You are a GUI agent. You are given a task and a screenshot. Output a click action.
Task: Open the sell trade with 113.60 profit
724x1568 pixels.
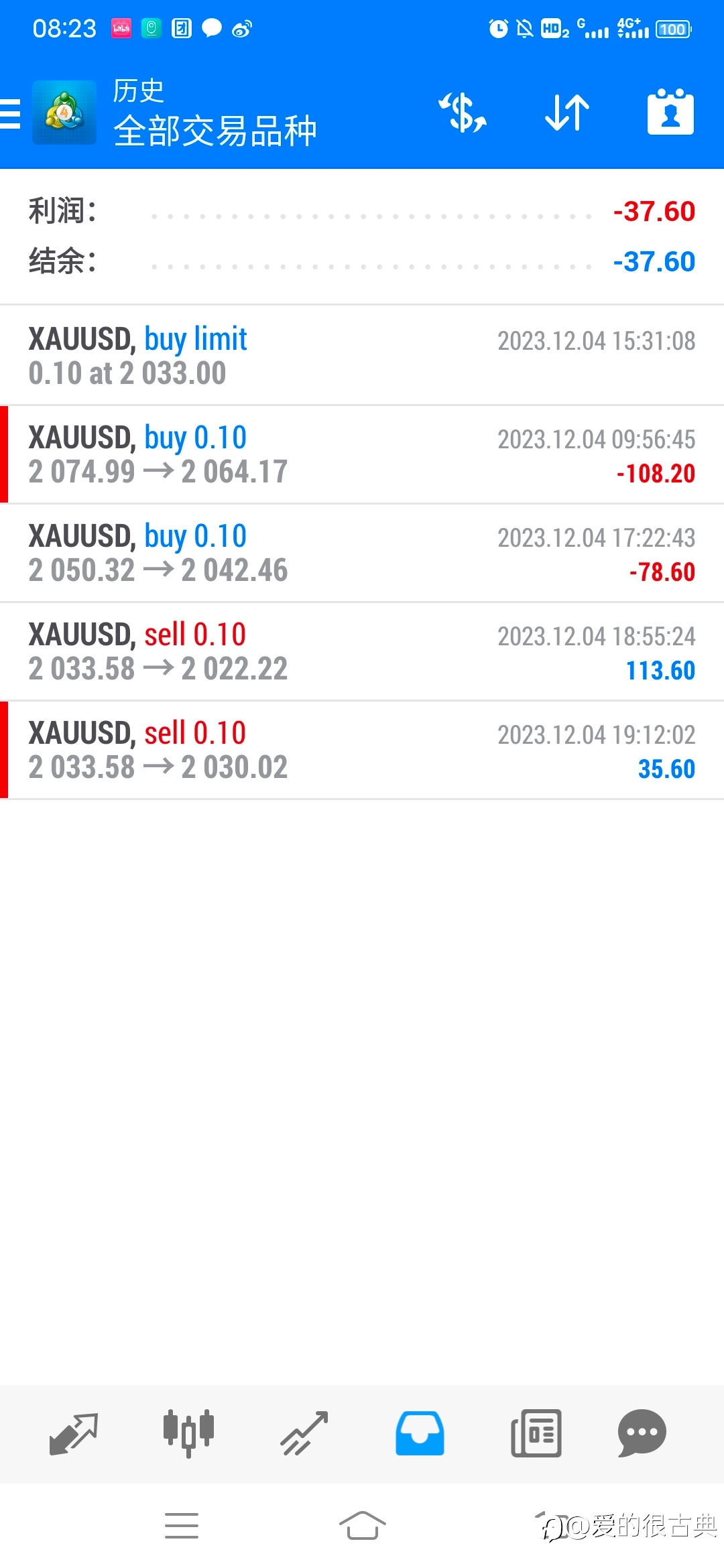click(x=362, y=651)
